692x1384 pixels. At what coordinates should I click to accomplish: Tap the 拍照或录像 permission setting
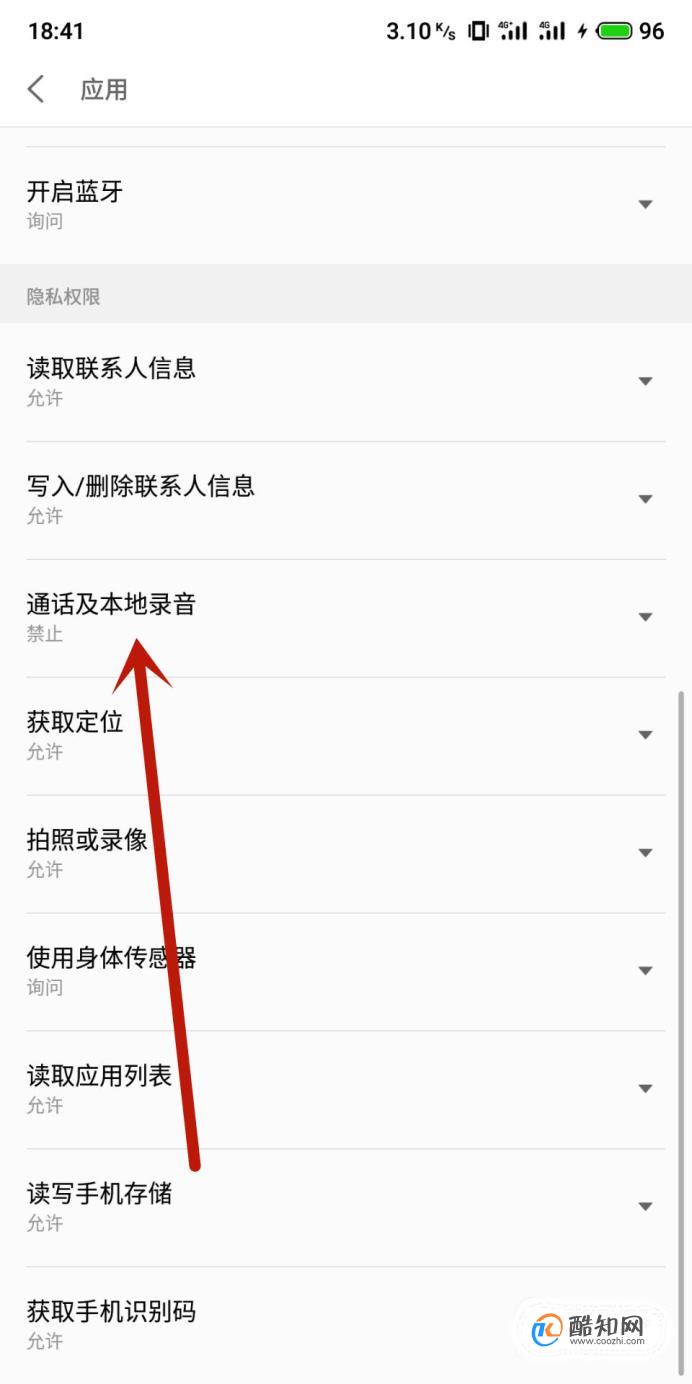click(x=645, y=853)
